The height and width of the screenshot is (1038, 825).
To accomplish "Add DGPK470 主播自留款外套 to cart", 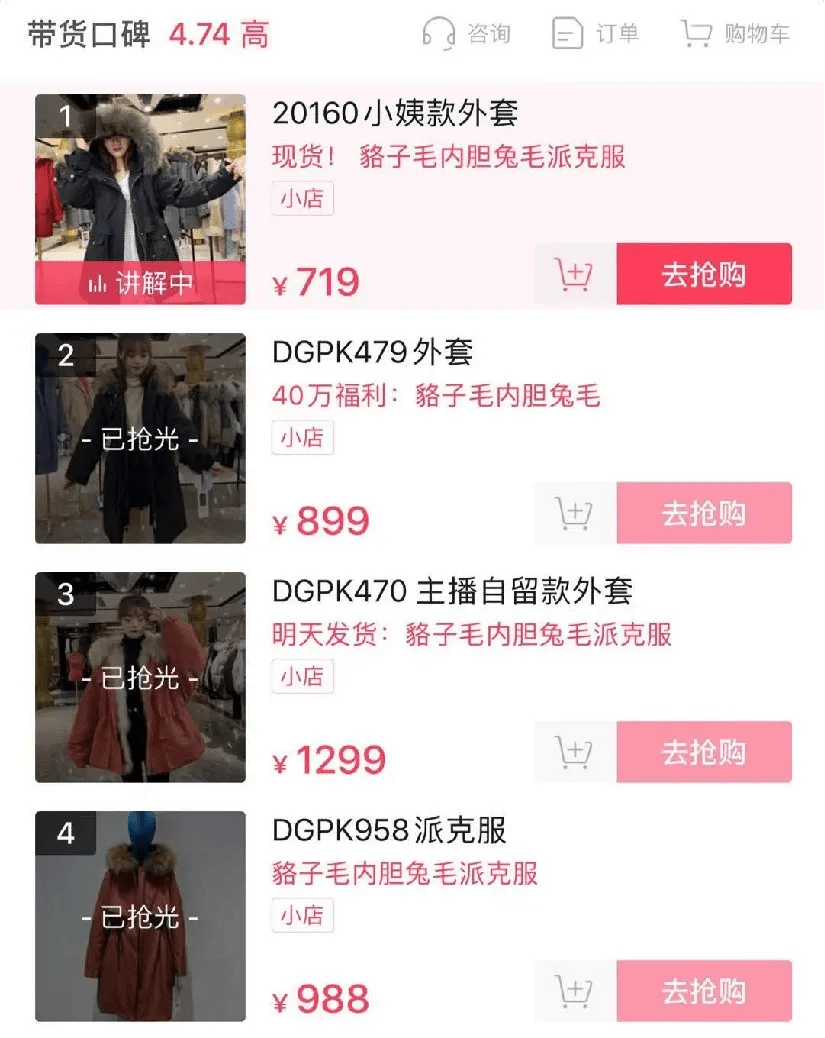I will point(575,752).
